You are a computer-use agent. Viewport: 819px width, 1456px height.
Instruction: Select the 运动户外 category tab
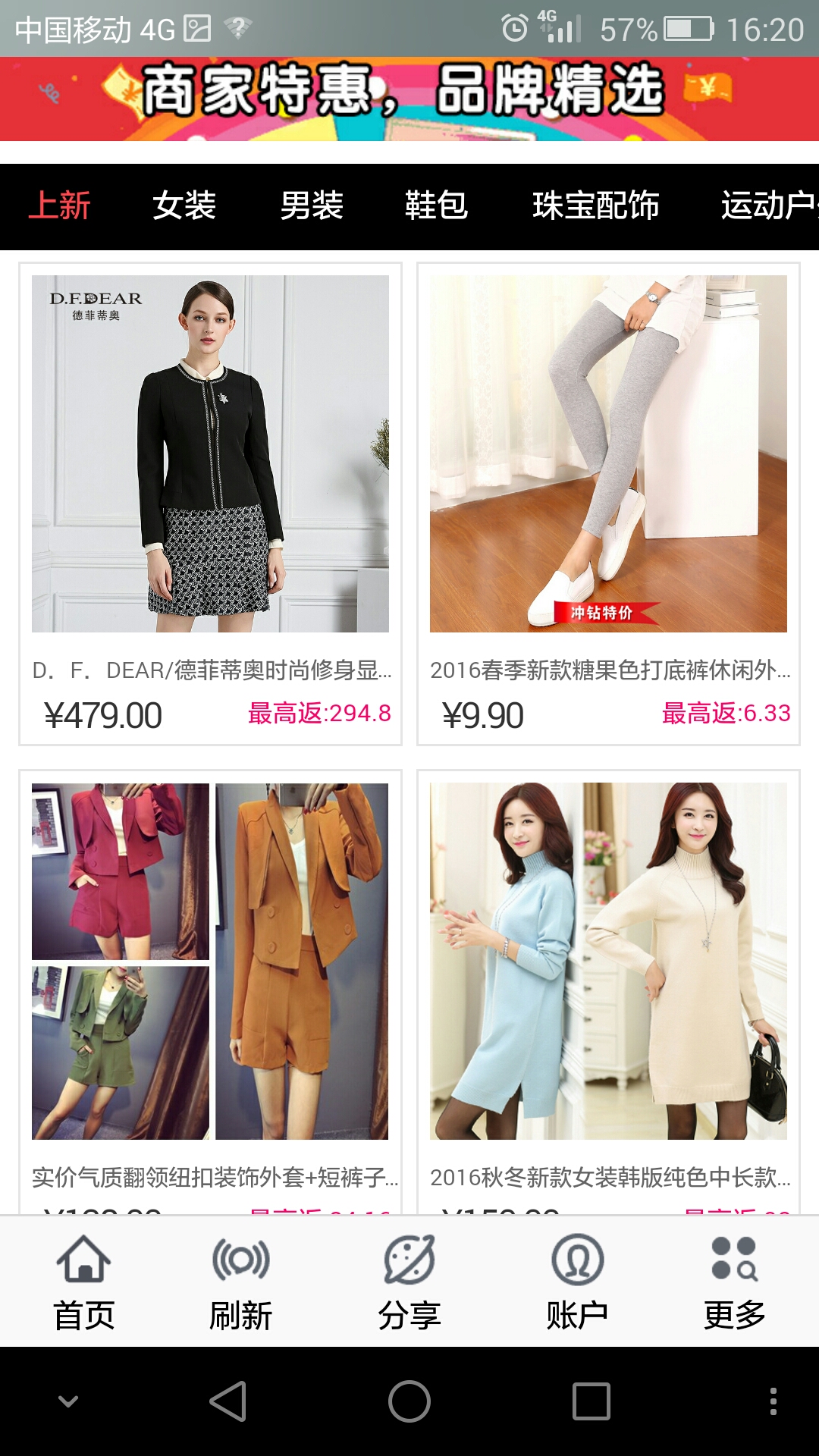pos(767,206)
